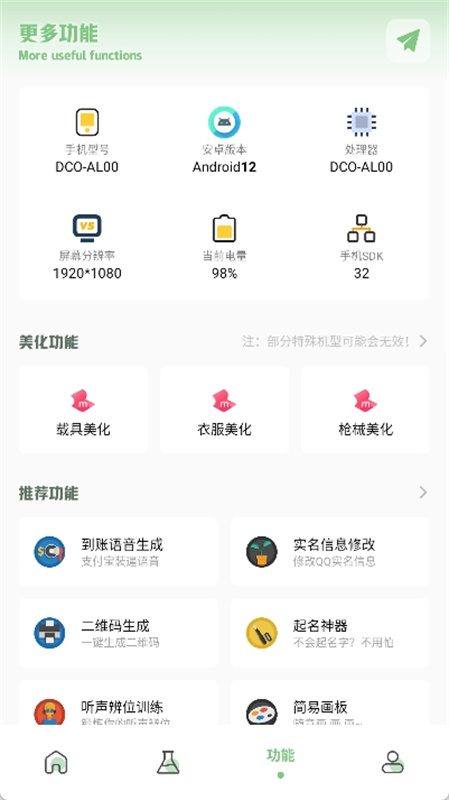Open 二维码生成 tool
Screen dimensions: 449x800
(x=118, y=633)
